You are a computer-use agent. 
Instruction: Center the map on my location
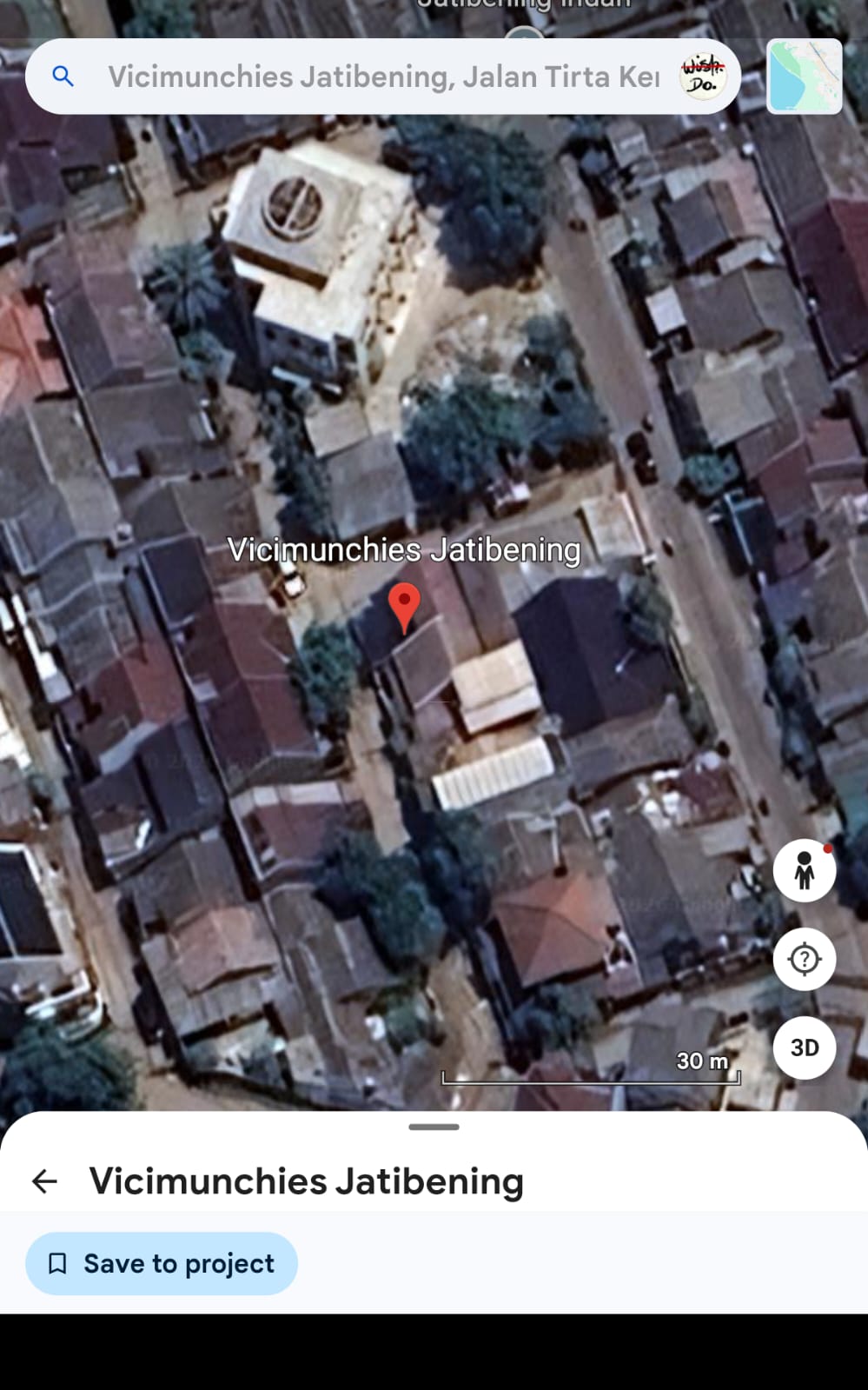(805, 959)
